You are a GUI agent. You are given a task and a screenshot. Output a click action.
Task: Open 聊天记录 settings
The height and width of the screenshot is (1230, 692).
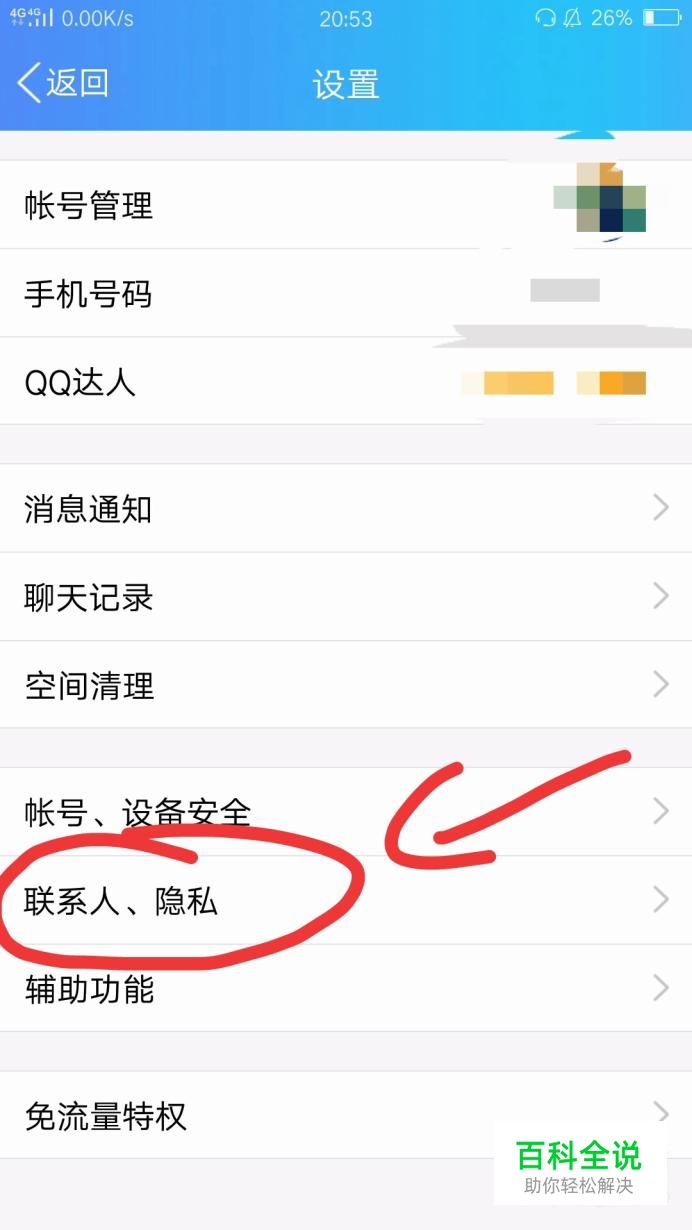pos(346,597)
